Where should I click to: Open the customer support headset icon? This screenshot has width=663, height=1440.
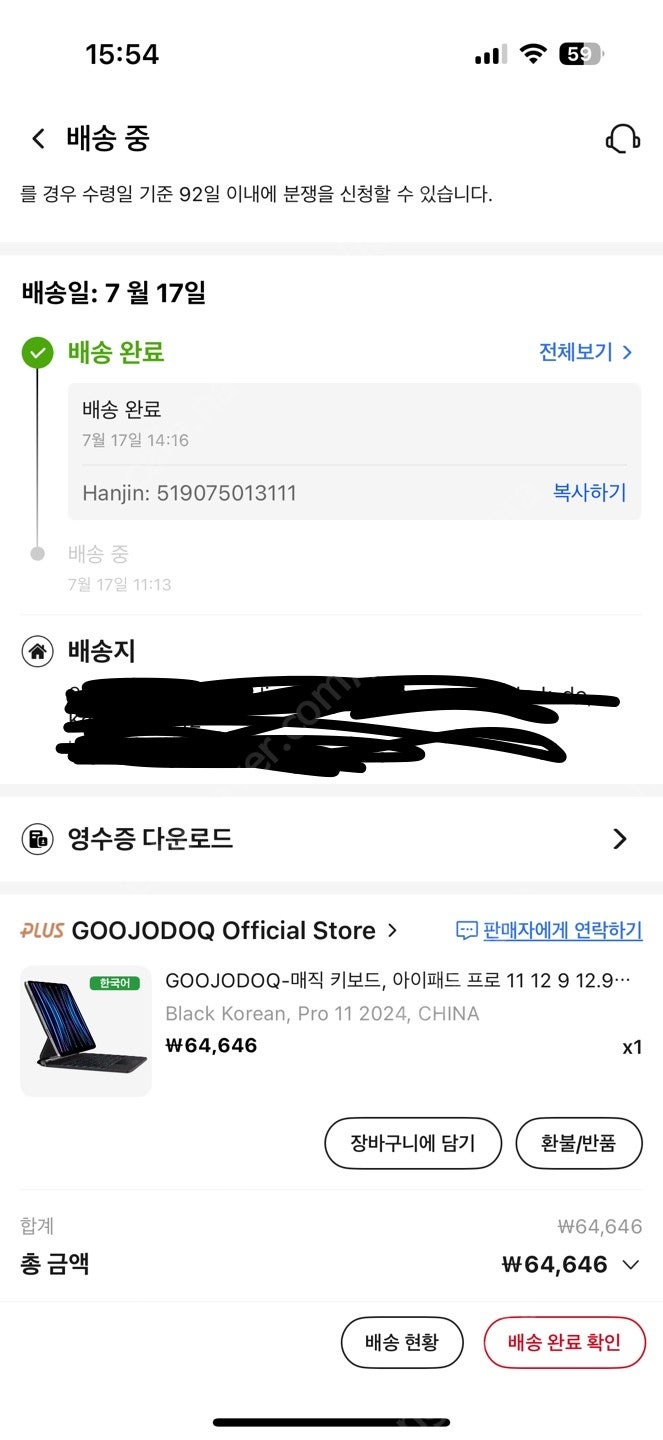622,139
